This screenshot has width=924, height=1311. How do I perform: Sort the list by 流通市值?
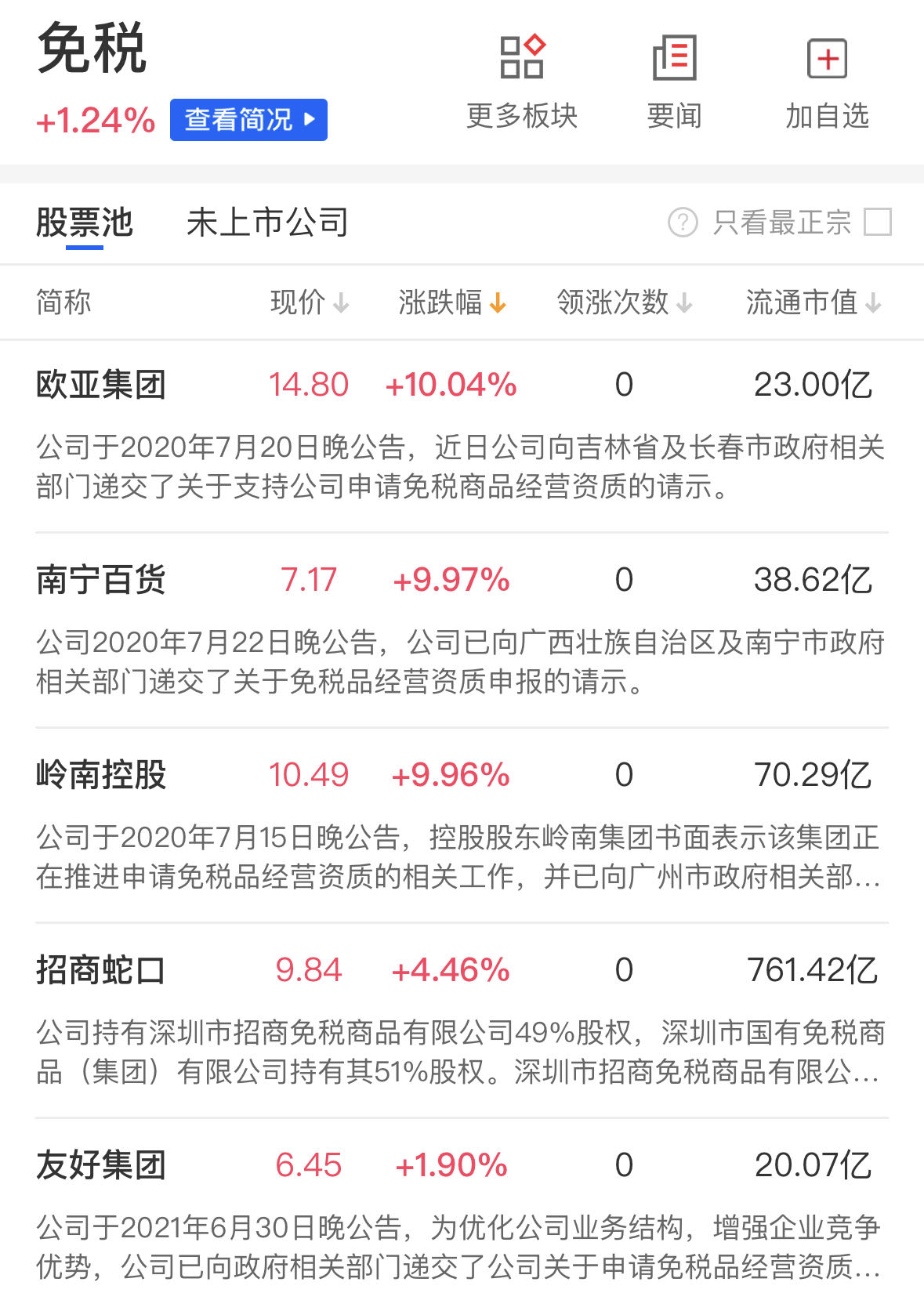point(813,302)
